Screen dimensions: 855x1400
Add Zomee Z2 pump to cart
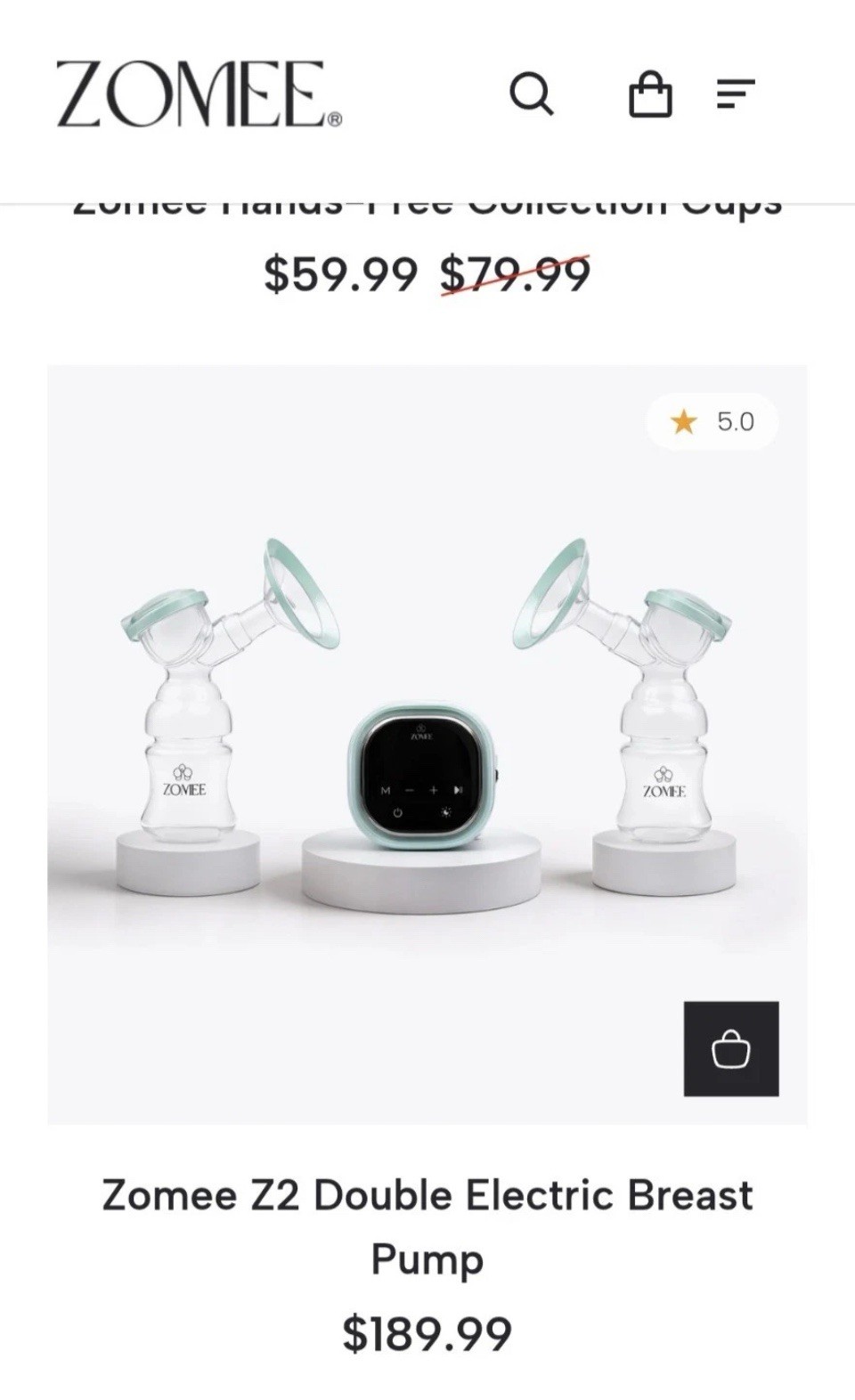[730, 1048]
